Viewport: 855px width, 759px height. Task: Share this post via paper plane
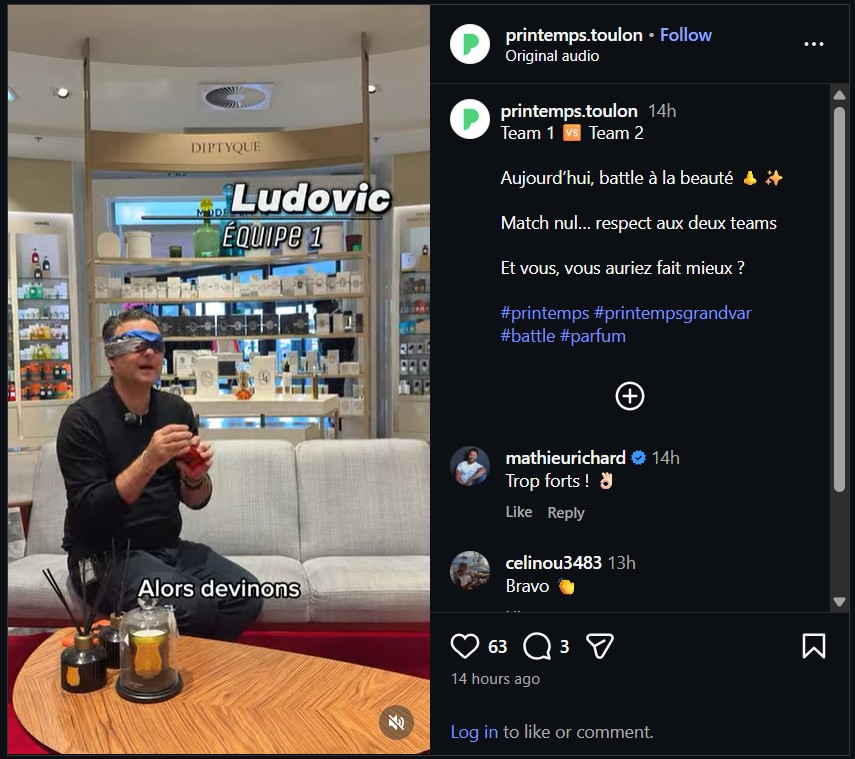click(599, 646)
